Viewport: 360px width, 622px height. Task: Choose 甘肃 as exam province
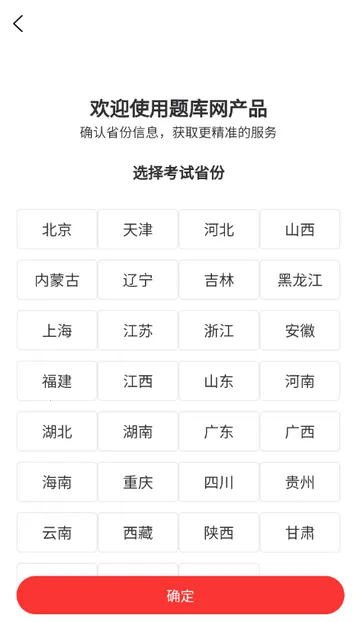tap(300, 532)
